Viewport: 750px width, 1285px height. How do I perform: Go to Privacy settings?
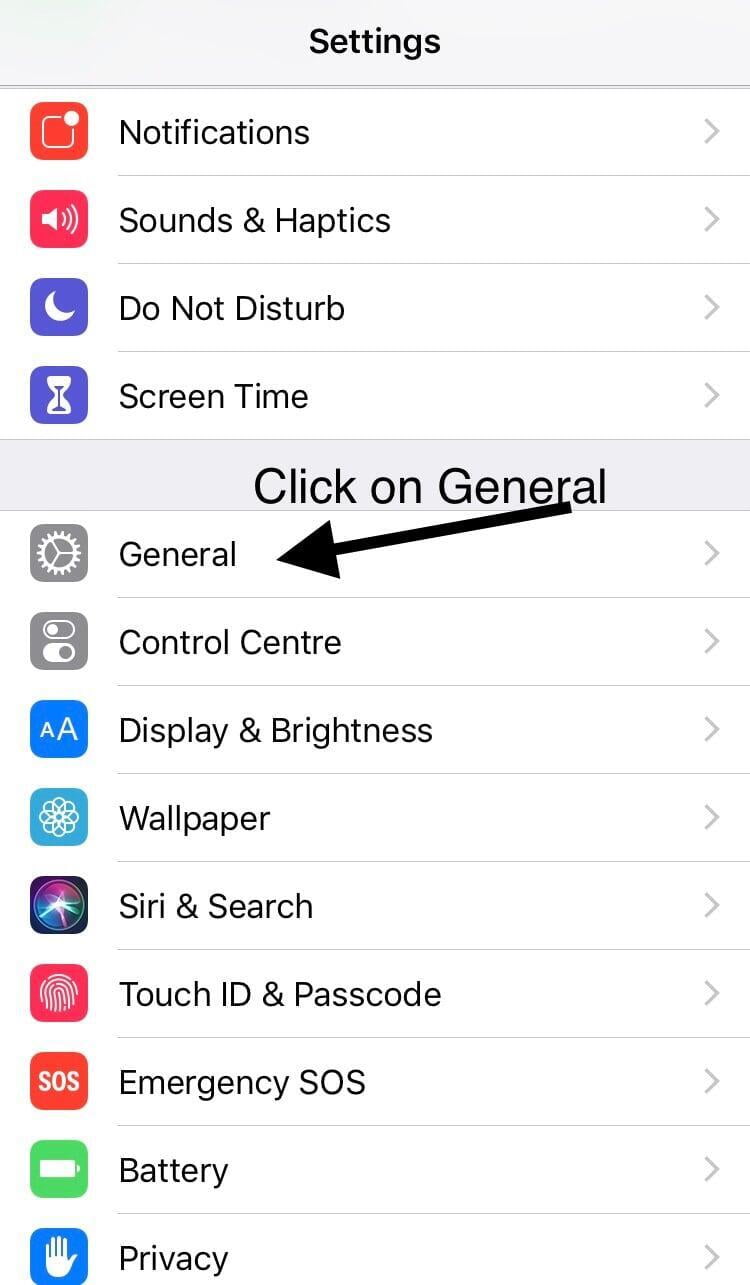(375, 1250)
